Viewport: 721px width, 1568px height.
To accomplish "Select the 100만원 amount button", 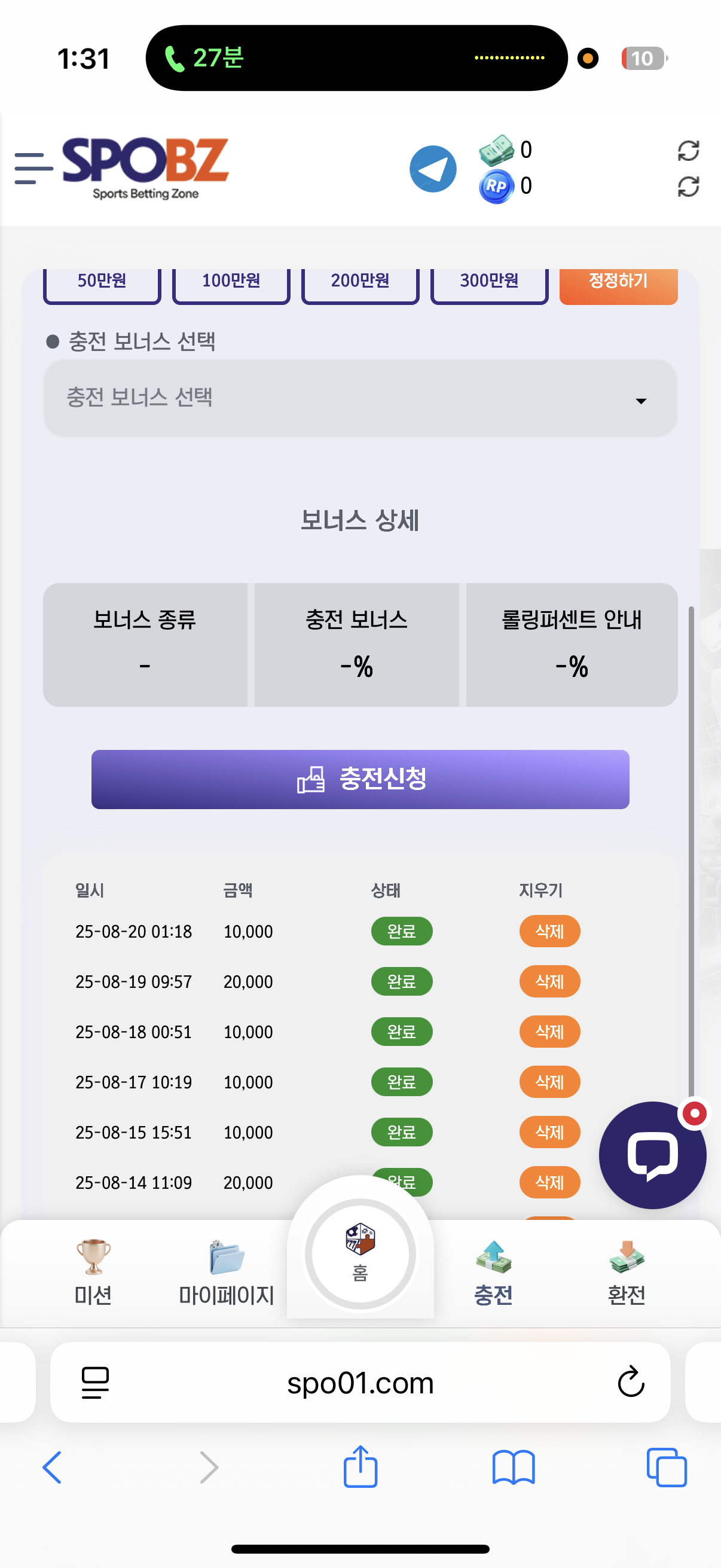I will (x=231, y=282).
